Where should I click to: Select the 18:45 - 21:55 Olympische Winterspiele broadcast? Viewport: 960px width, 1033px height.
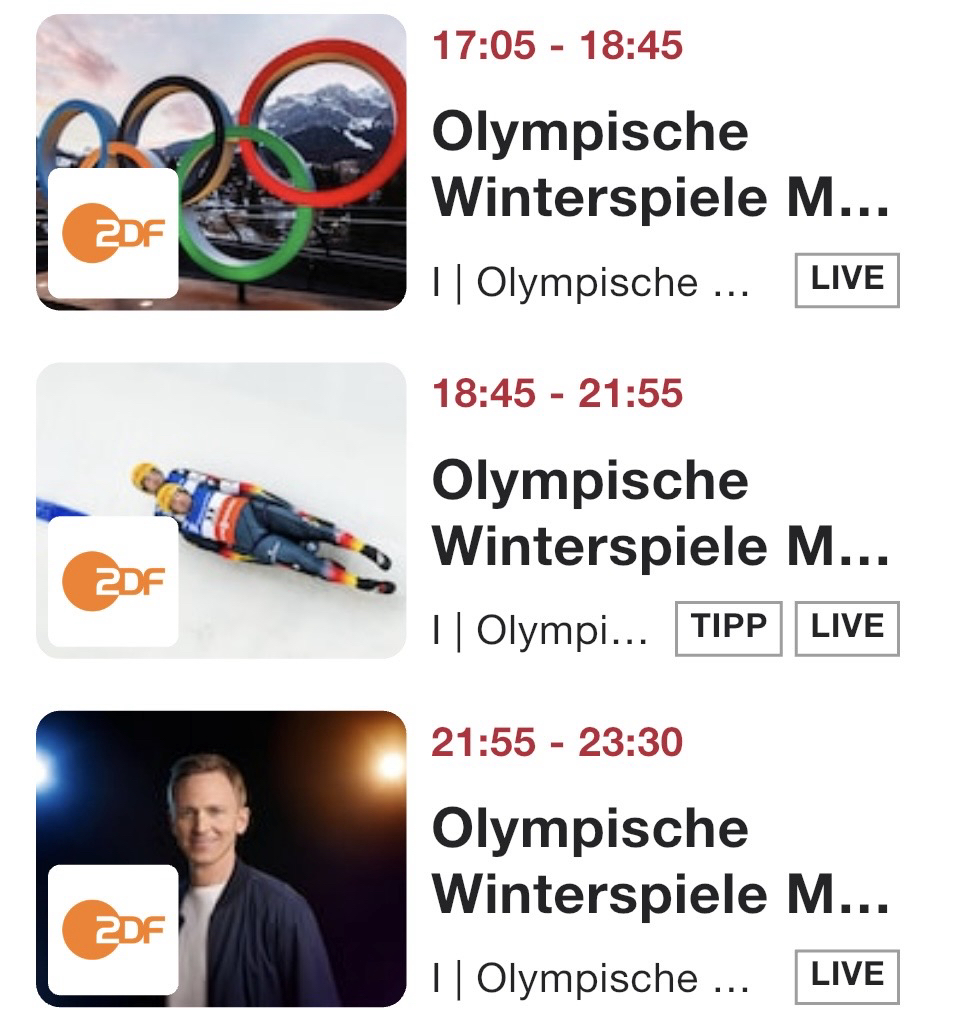[660, 513]
